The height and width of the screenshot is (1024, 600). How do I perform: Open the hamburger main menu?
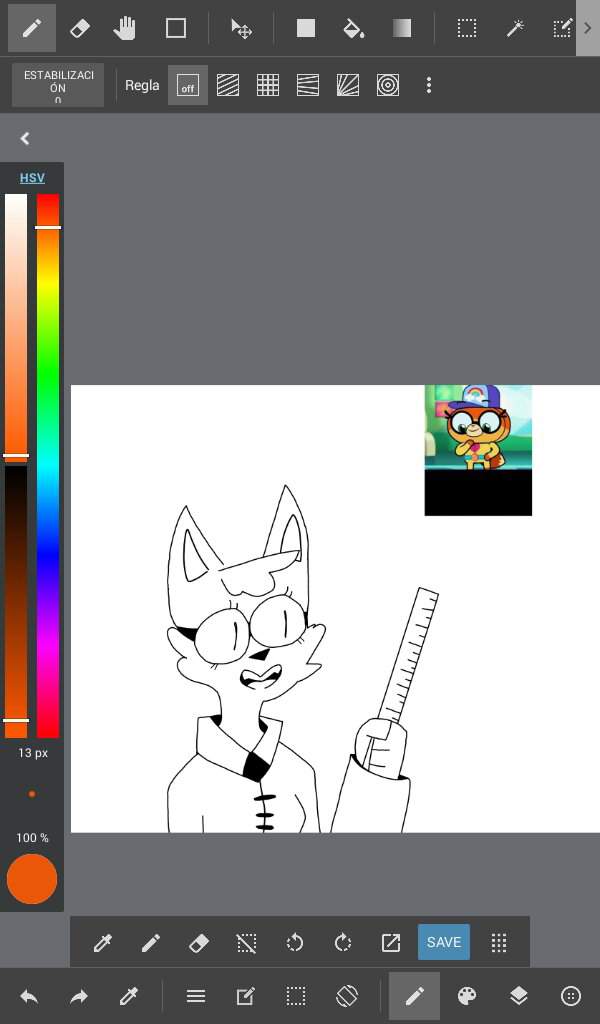point(196,996)
